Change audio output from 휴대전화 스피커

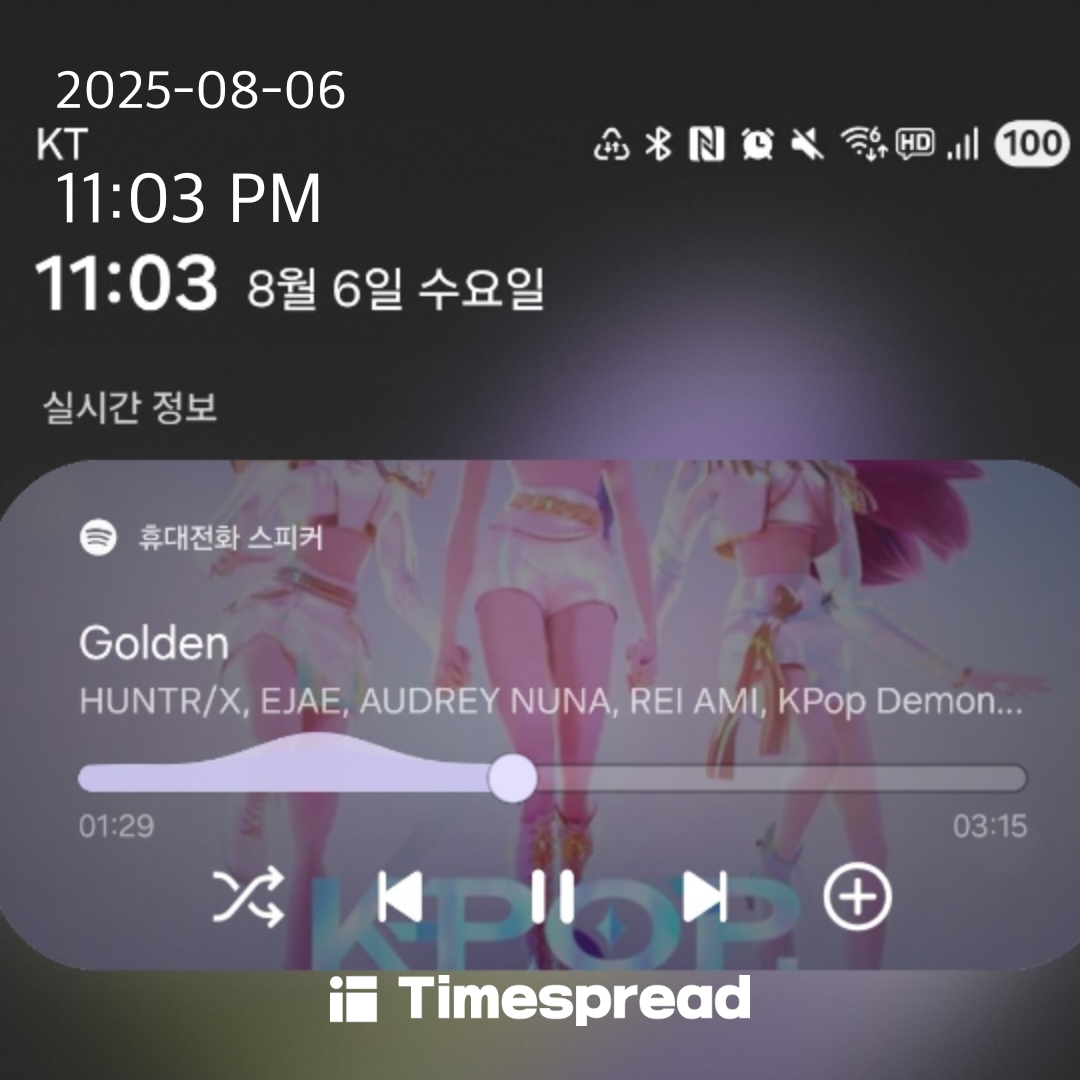coord(228,538)
